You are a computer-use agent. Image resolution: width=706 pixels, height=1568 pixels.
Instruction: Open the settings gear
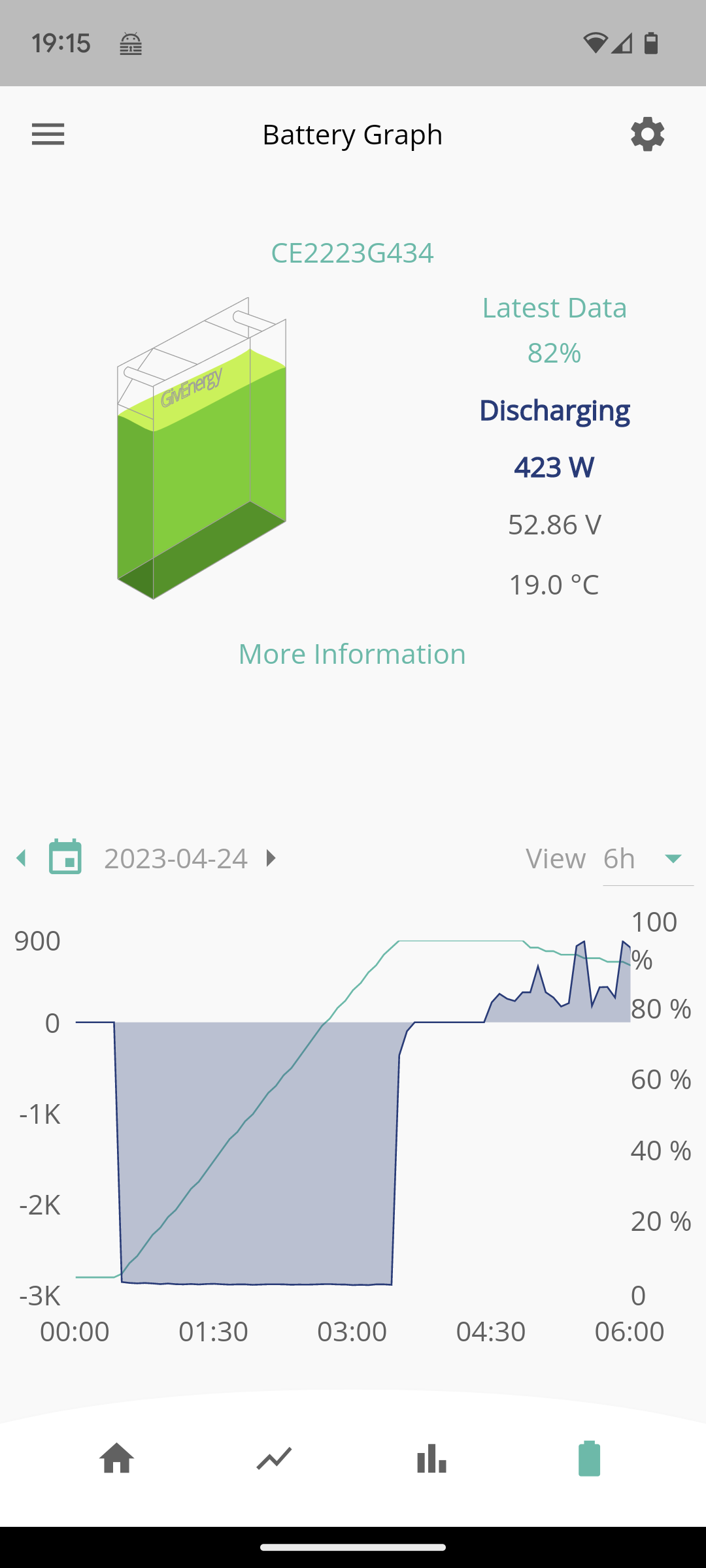(x=647, y=135)
